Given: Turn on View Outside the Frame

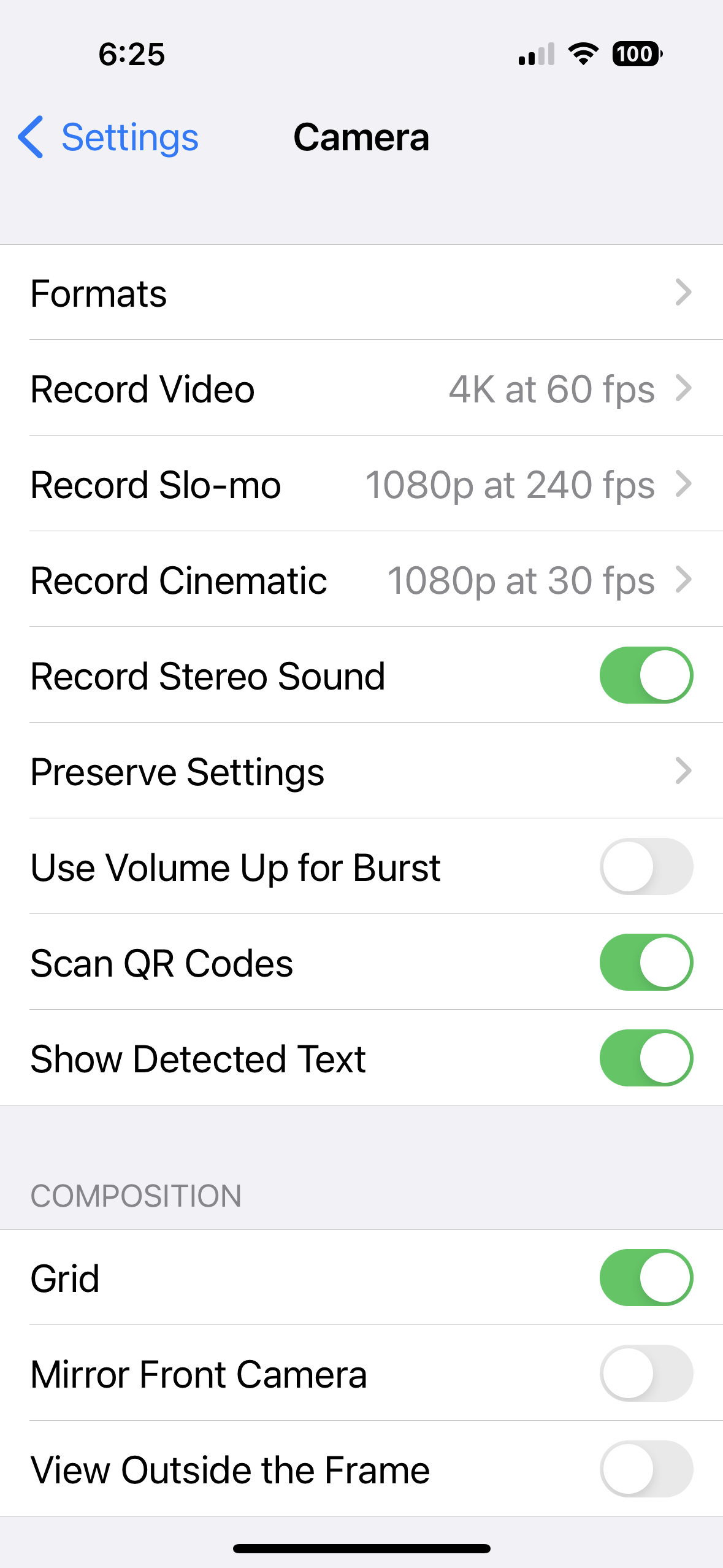Looking at the screenshot, I should click(646, 1469).
